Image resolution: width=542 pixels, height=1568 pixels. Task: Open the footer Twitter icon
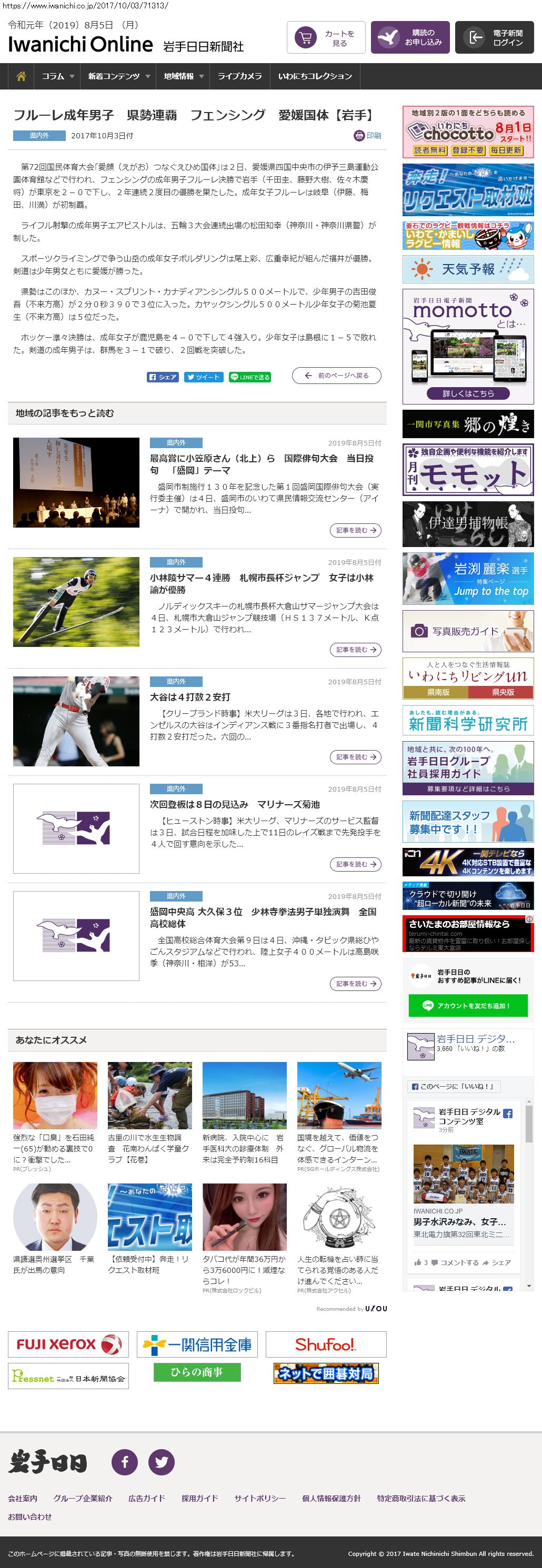click(x=162, y=1461)
